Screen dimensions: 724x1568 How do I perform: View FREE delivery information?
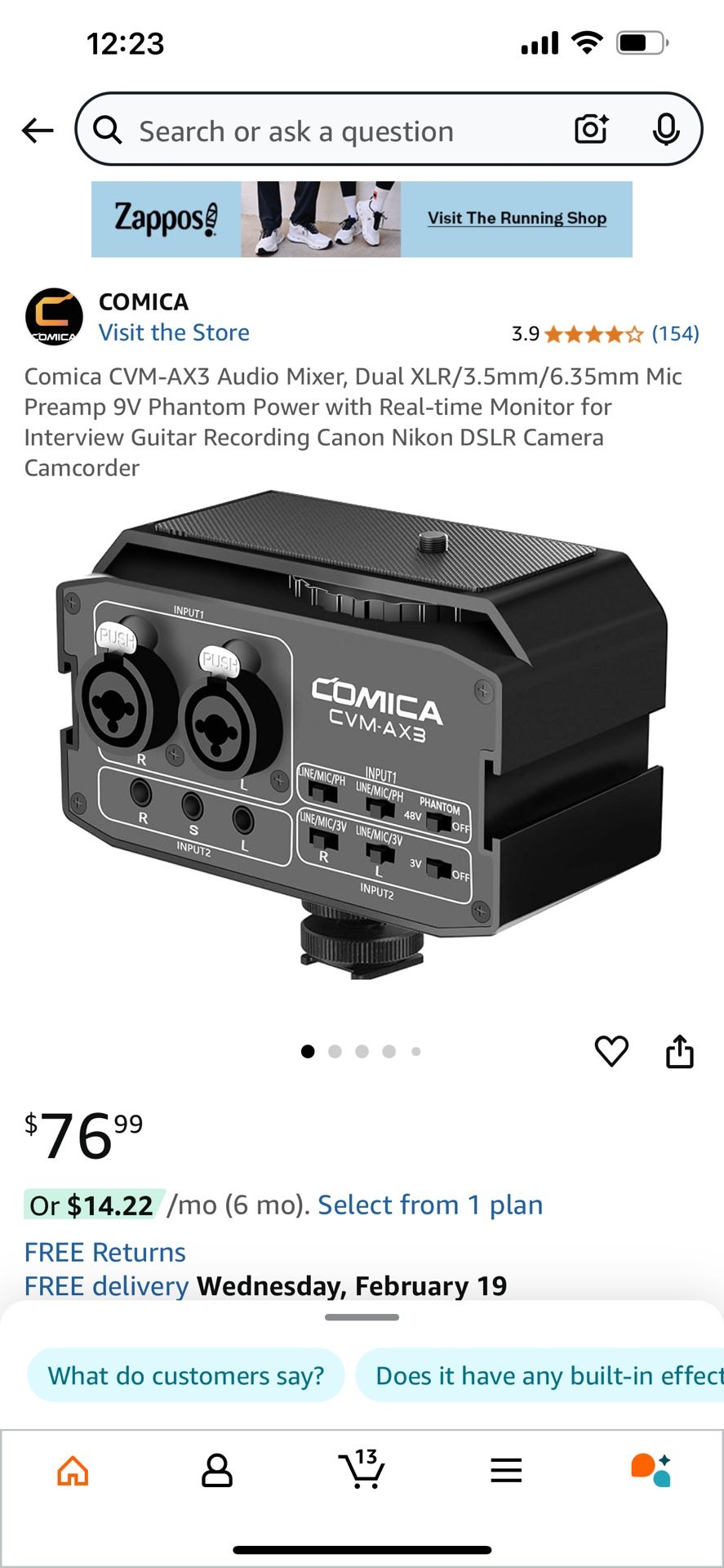coord(106,1286)
